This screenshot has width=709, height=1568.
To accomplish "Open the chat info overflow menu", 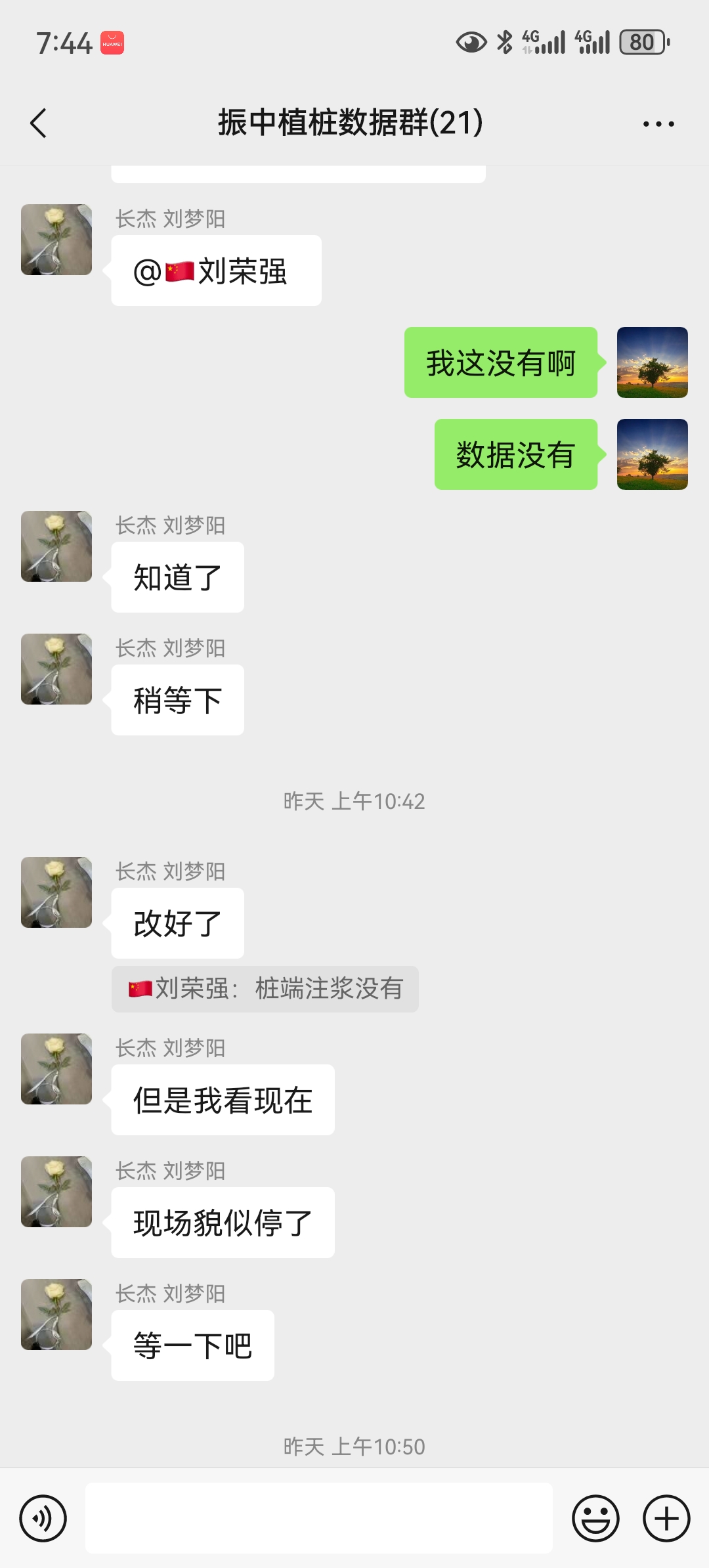I will pos(658,123).
